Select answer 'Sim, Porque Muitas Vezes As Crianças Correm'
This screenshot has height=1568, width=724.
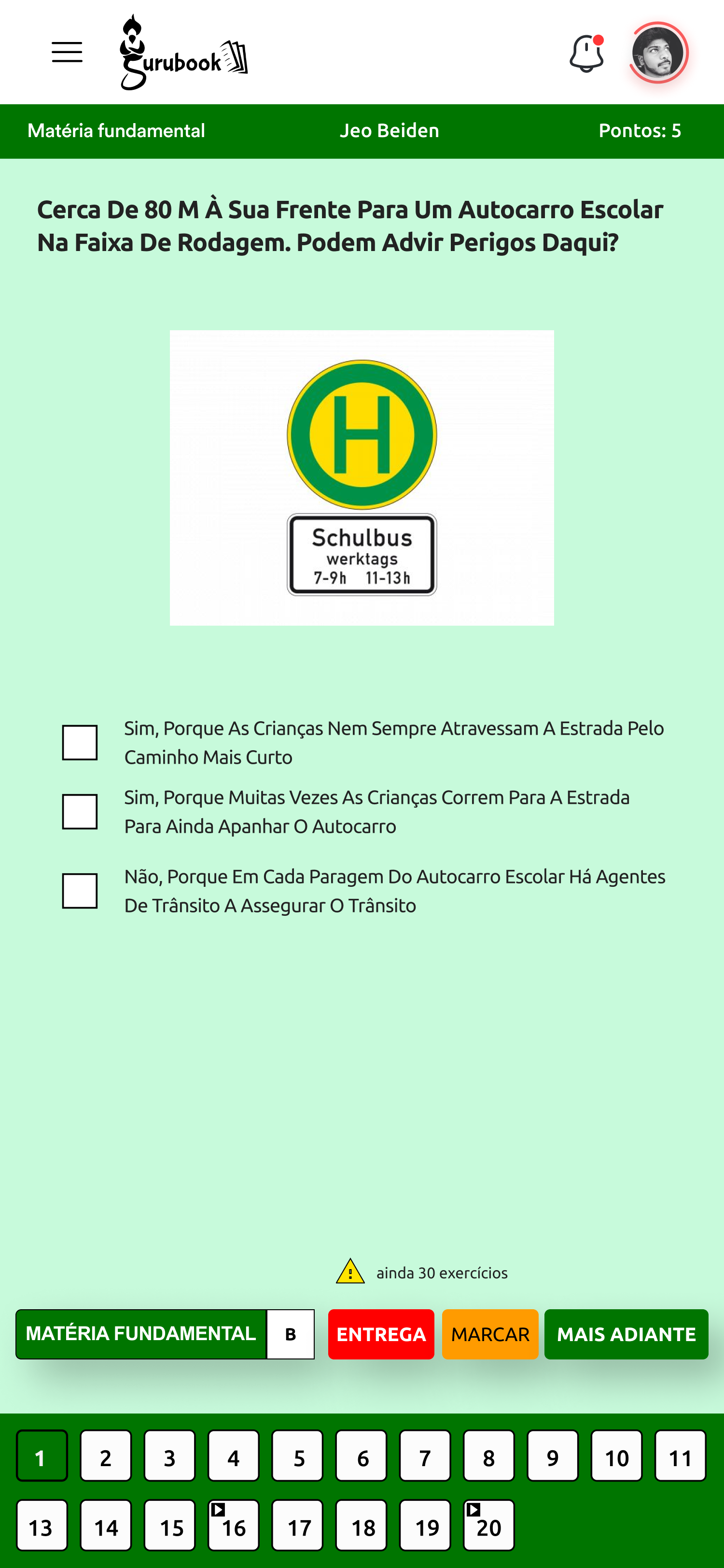tap(80, 812)
